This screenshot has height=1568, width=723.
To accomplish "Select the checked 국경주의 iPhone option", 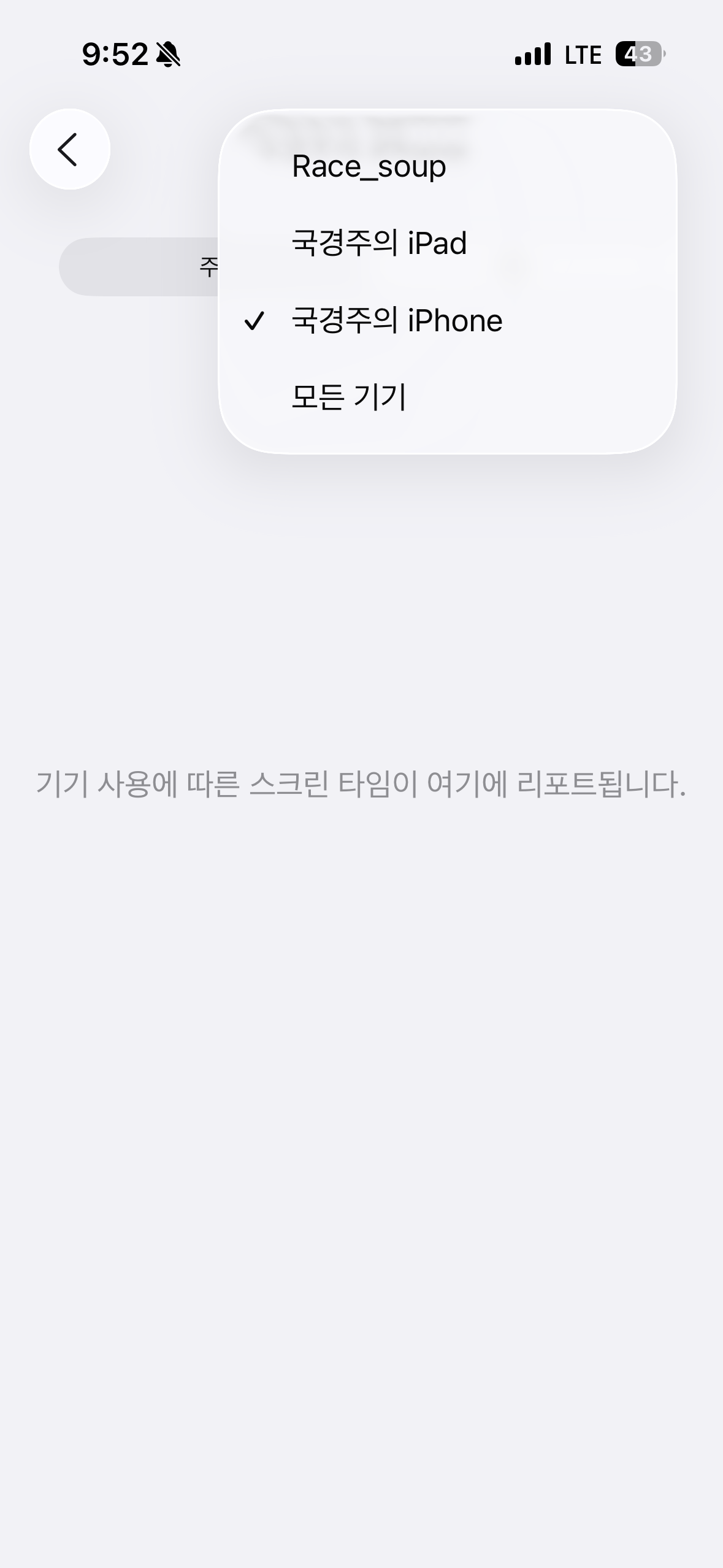I will coord(397,320).
